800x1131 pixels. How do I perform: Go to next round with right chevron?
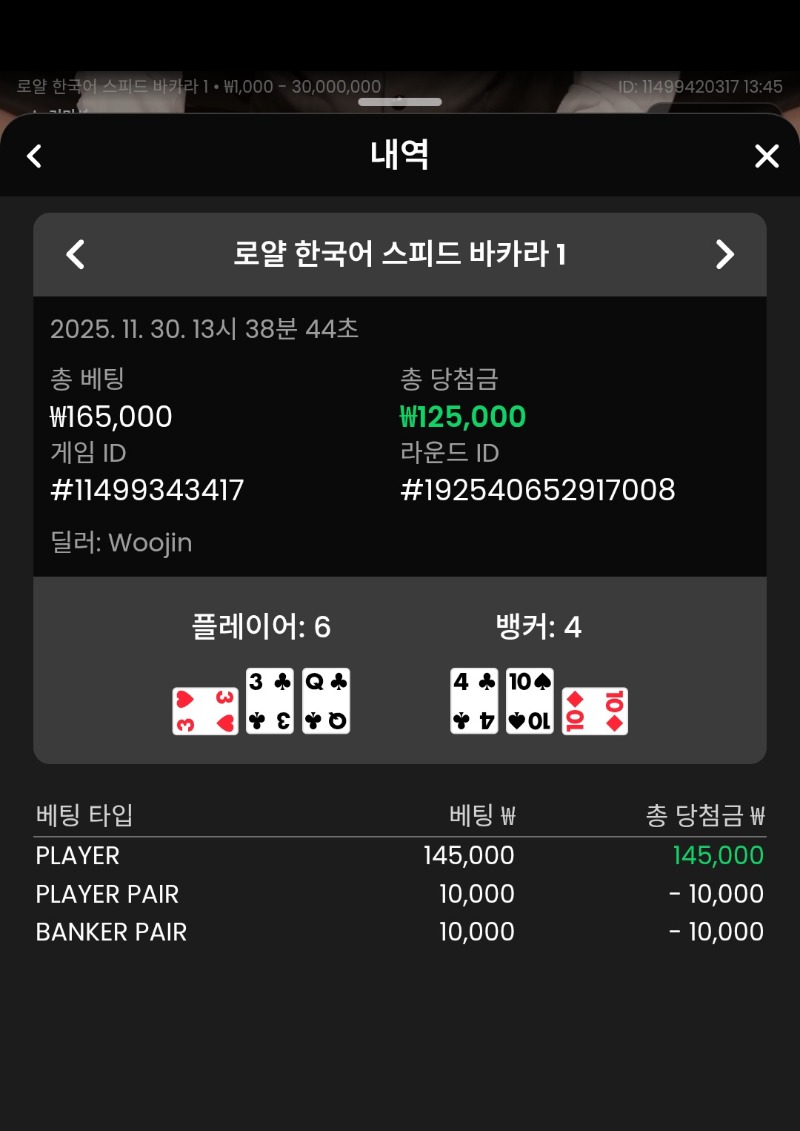[x=725, y=254]
